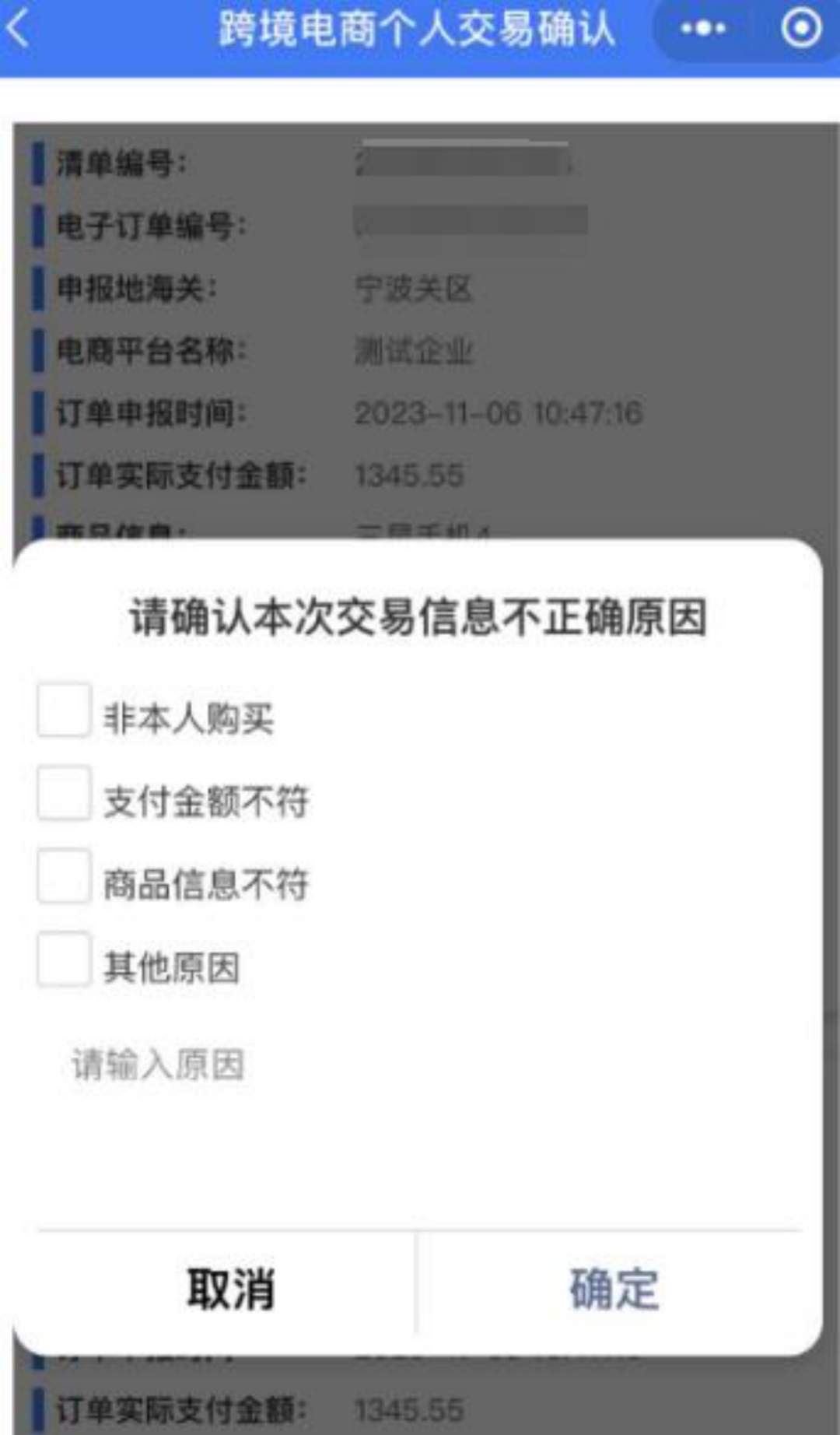The image size is (840, 1435).
Task: Confirm the reason with 确定
Action: coord(614,1289)
